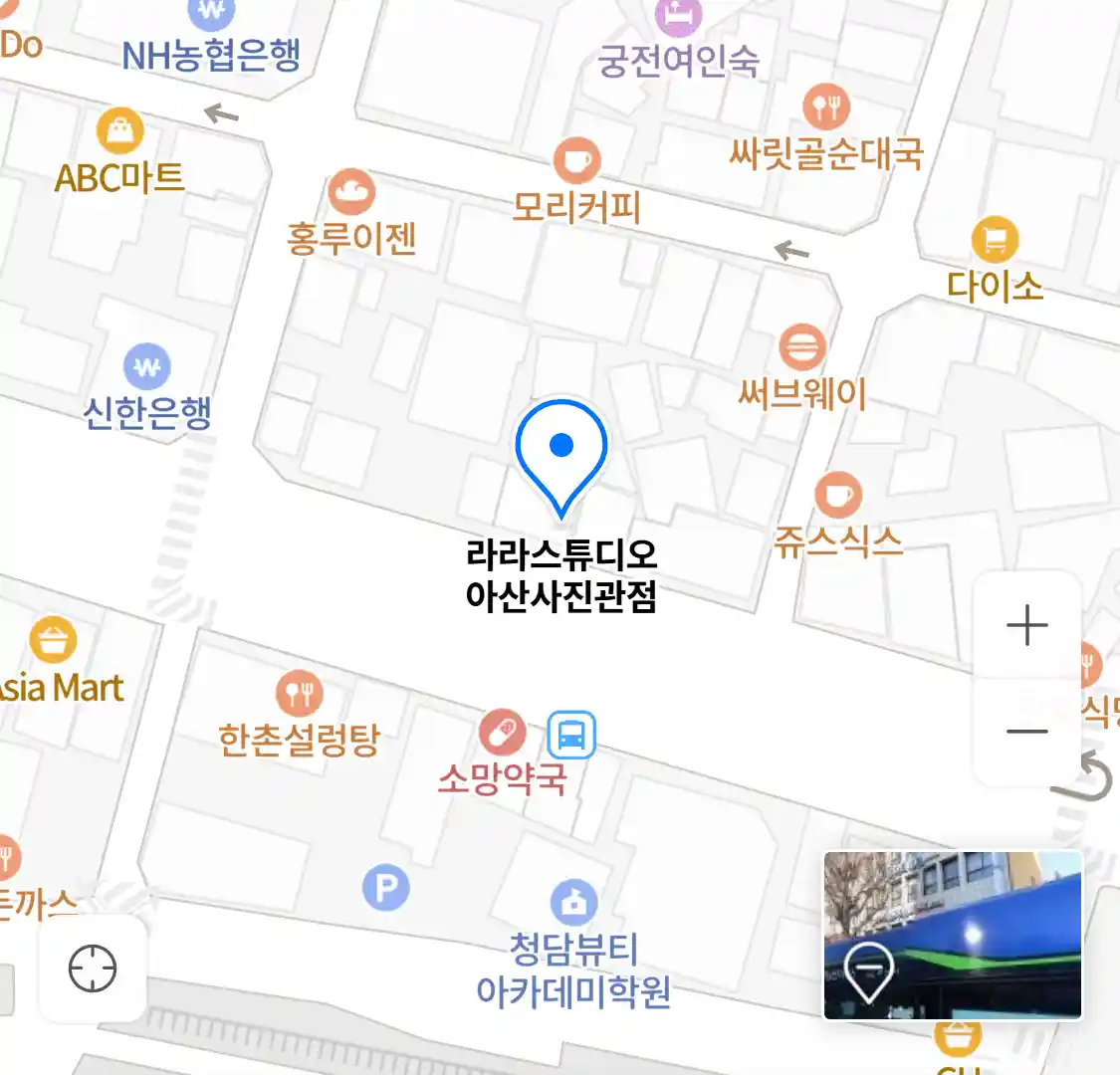Open the 모리커피 cafe marker

tap(576, 161)
